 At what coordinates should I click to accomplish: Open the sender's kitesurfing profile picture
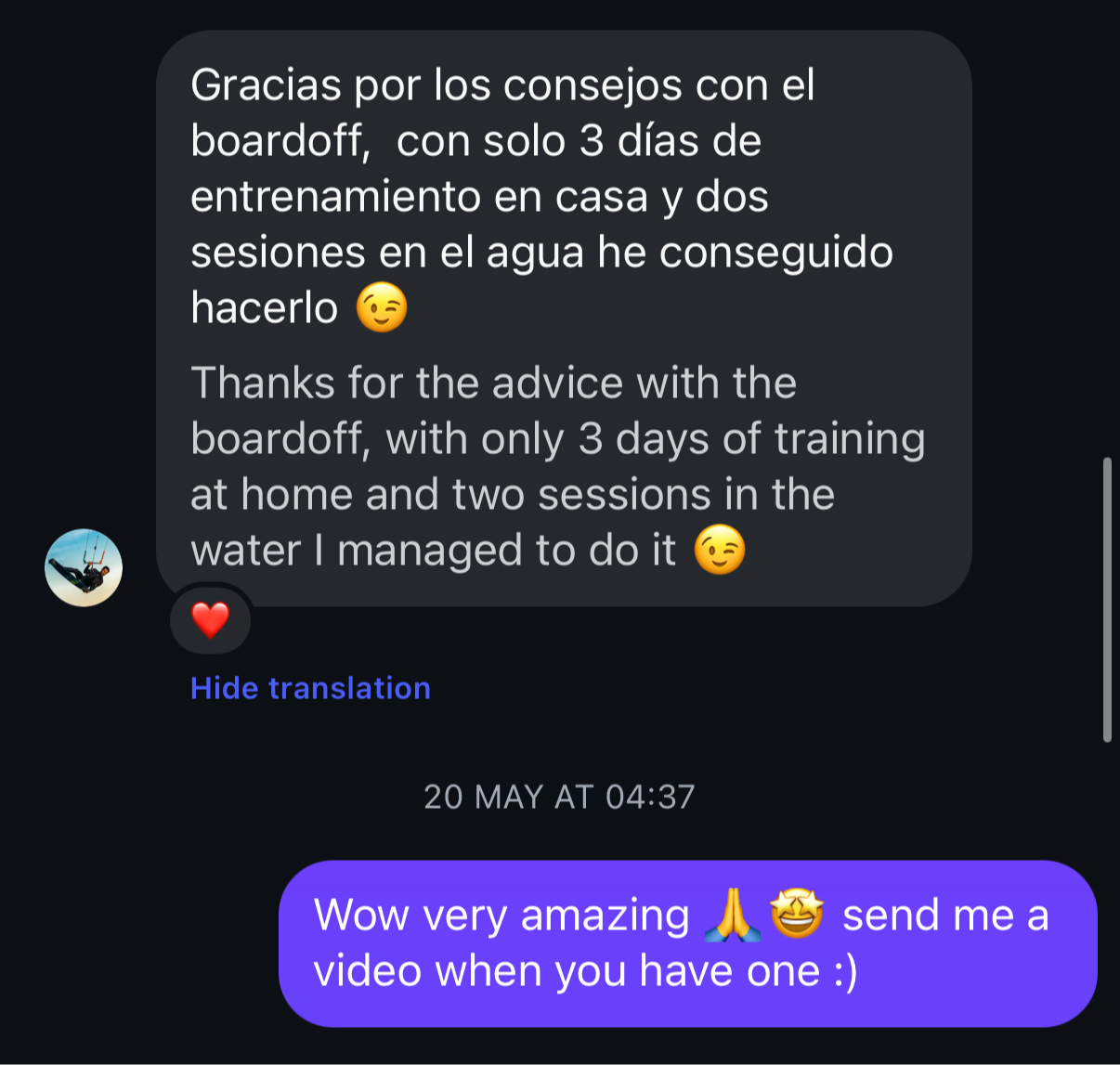(84, 567)
